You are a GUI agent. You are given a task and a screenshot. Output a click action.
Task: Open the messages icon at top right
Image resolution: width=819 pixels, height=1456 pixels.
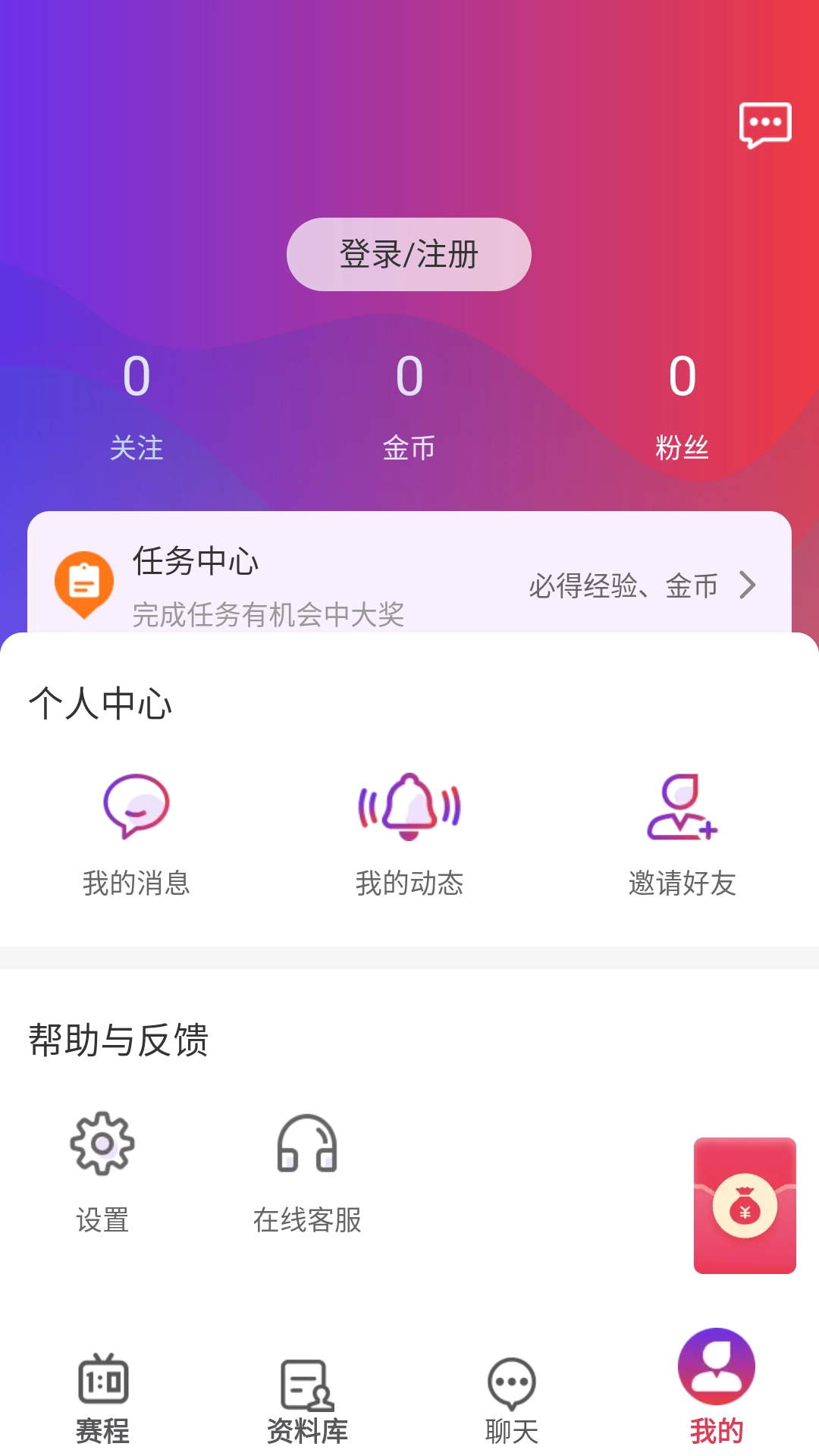764,124
